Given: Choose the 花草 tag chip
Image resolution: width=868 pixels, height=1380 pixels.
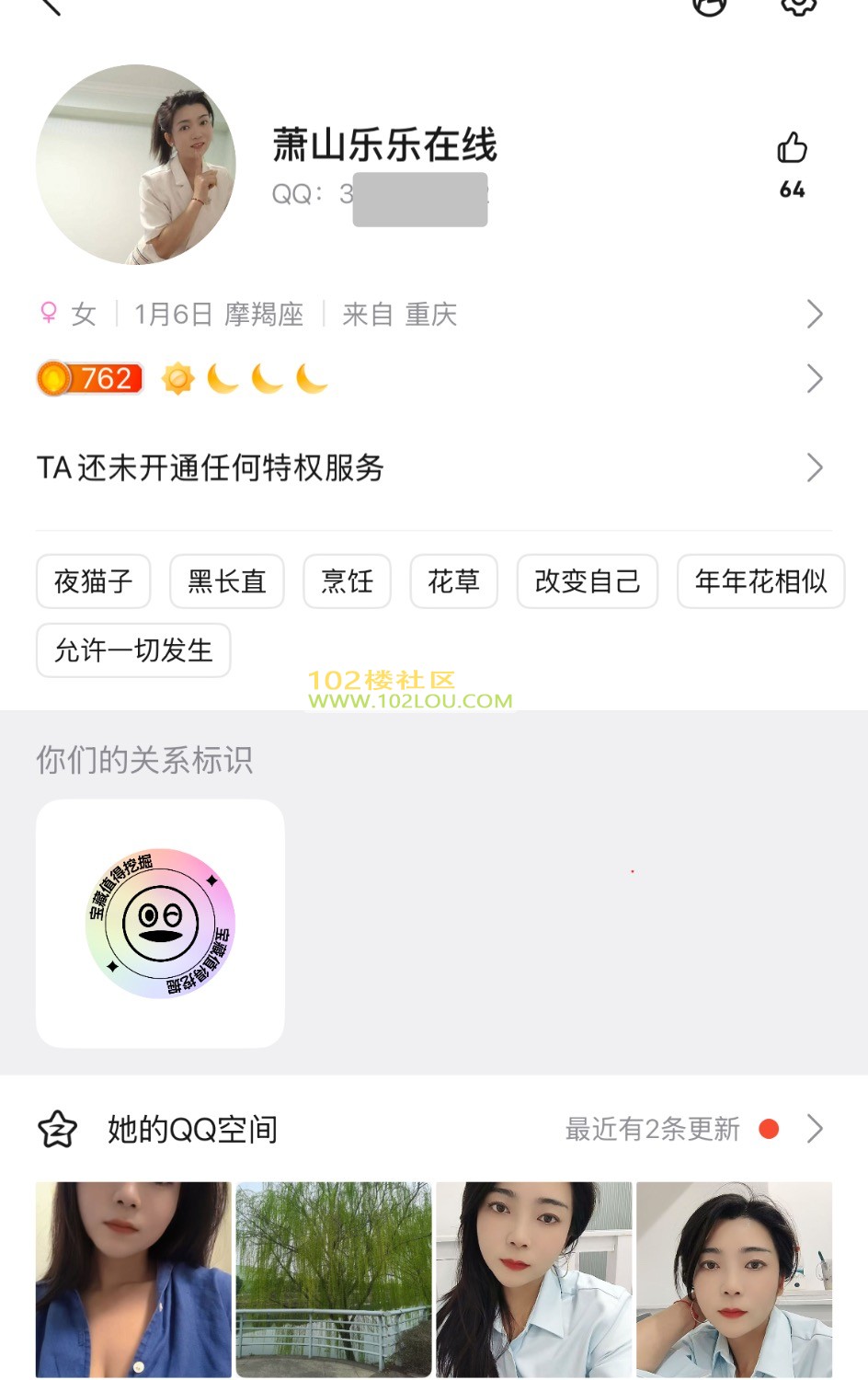Looking at the screenshot, I should click(x=453, y=581).
